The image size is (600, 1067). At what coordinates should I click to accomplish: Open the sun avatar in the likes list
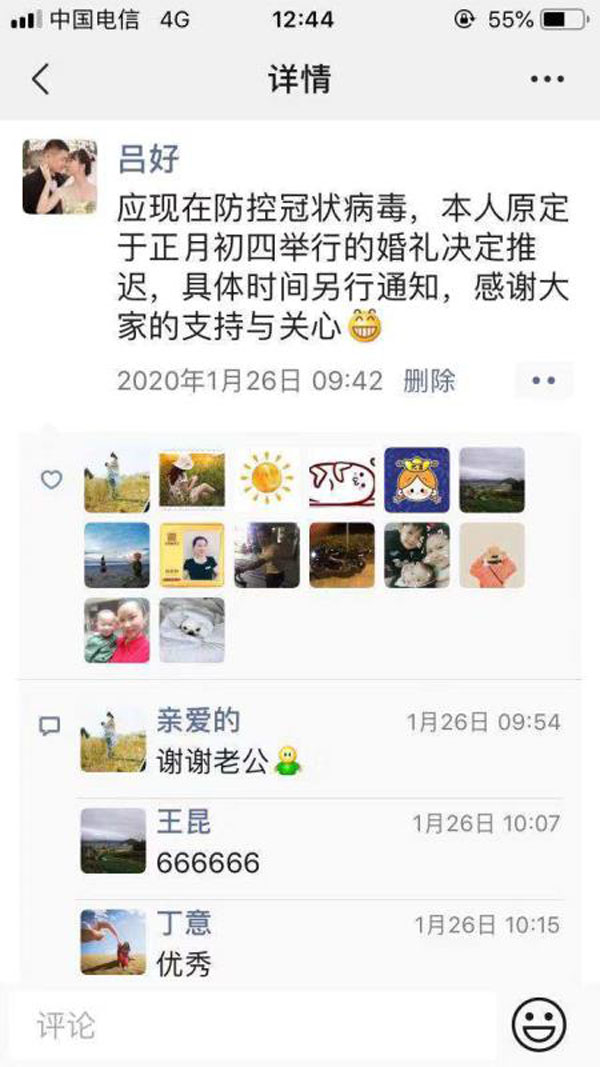(x=266, y=479)
